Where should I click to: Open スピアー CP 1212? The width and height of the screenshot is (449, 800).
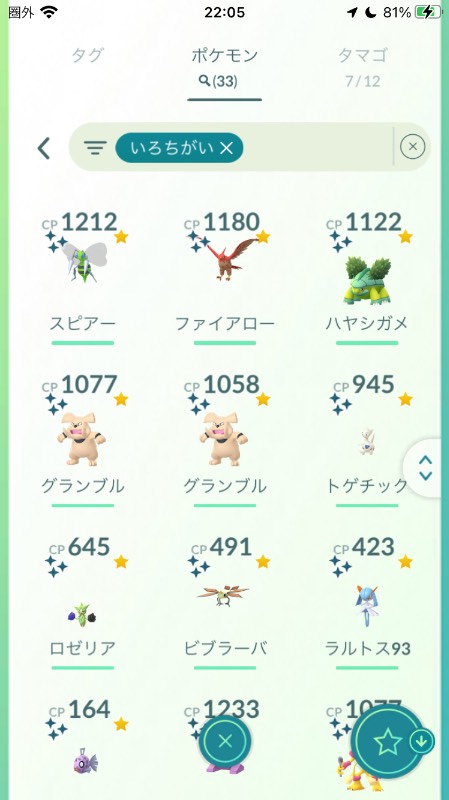(x=83, y=278)
